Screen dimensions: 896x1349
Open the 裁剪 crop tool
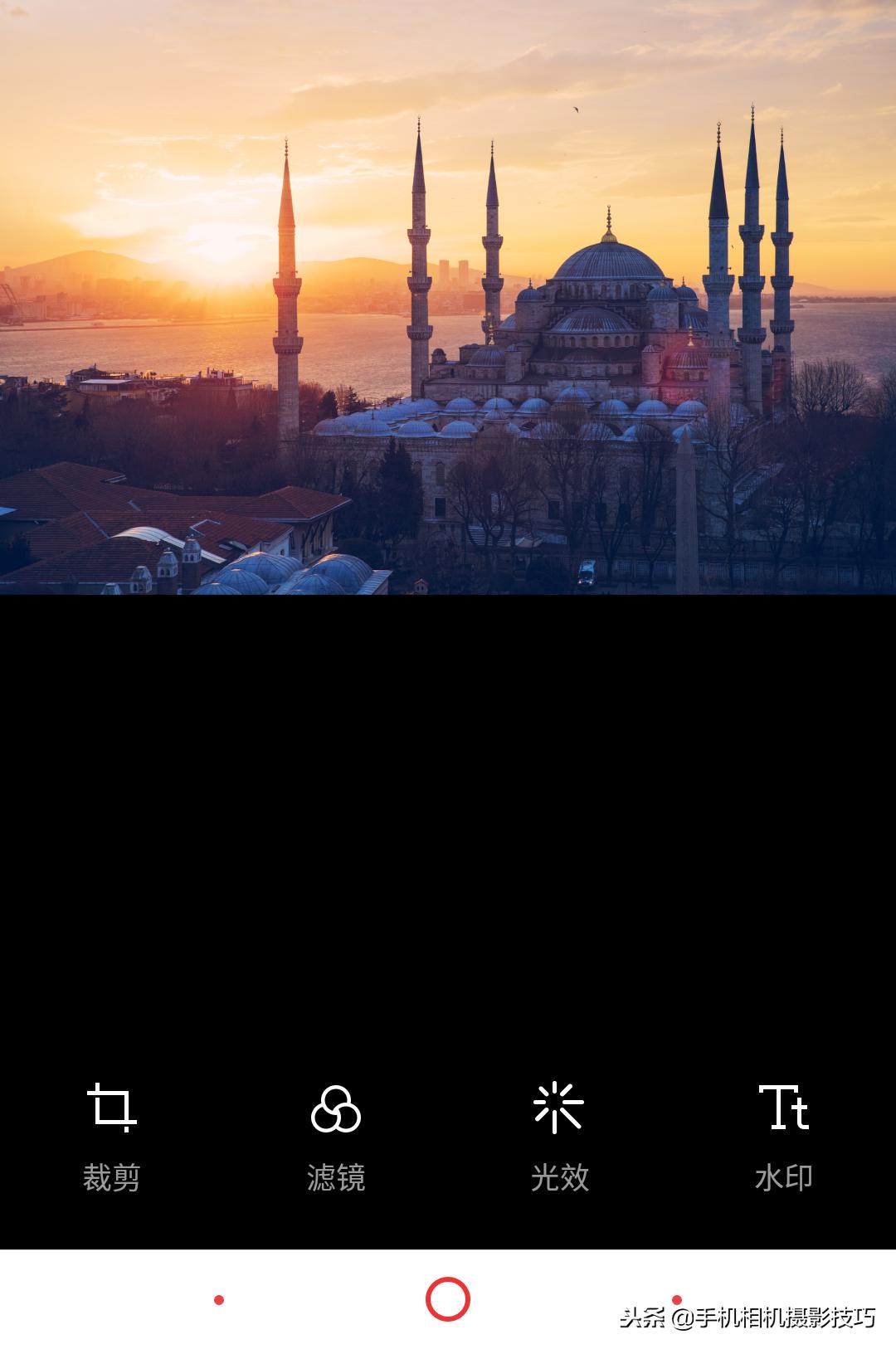pos(112,1134)
